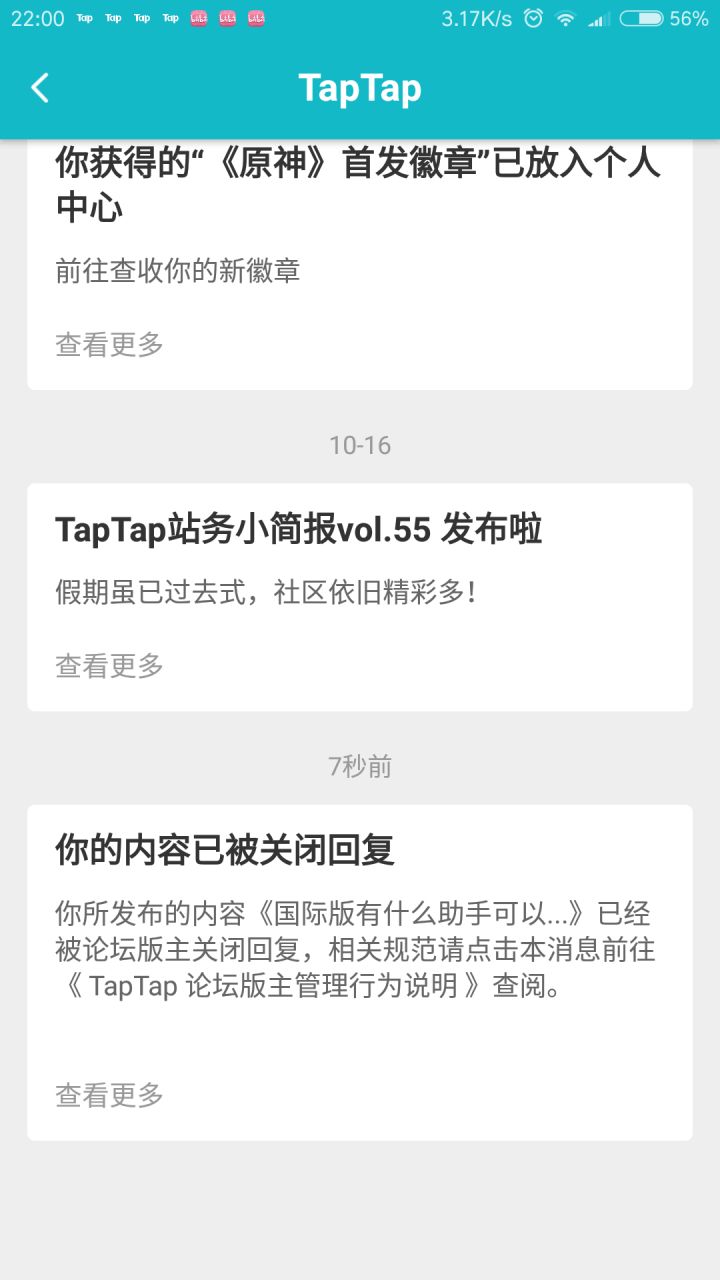Tap 查看更多 on the closed-reply notice
This screenshot has width=720, height=1280.
[x=108, y=1096]
